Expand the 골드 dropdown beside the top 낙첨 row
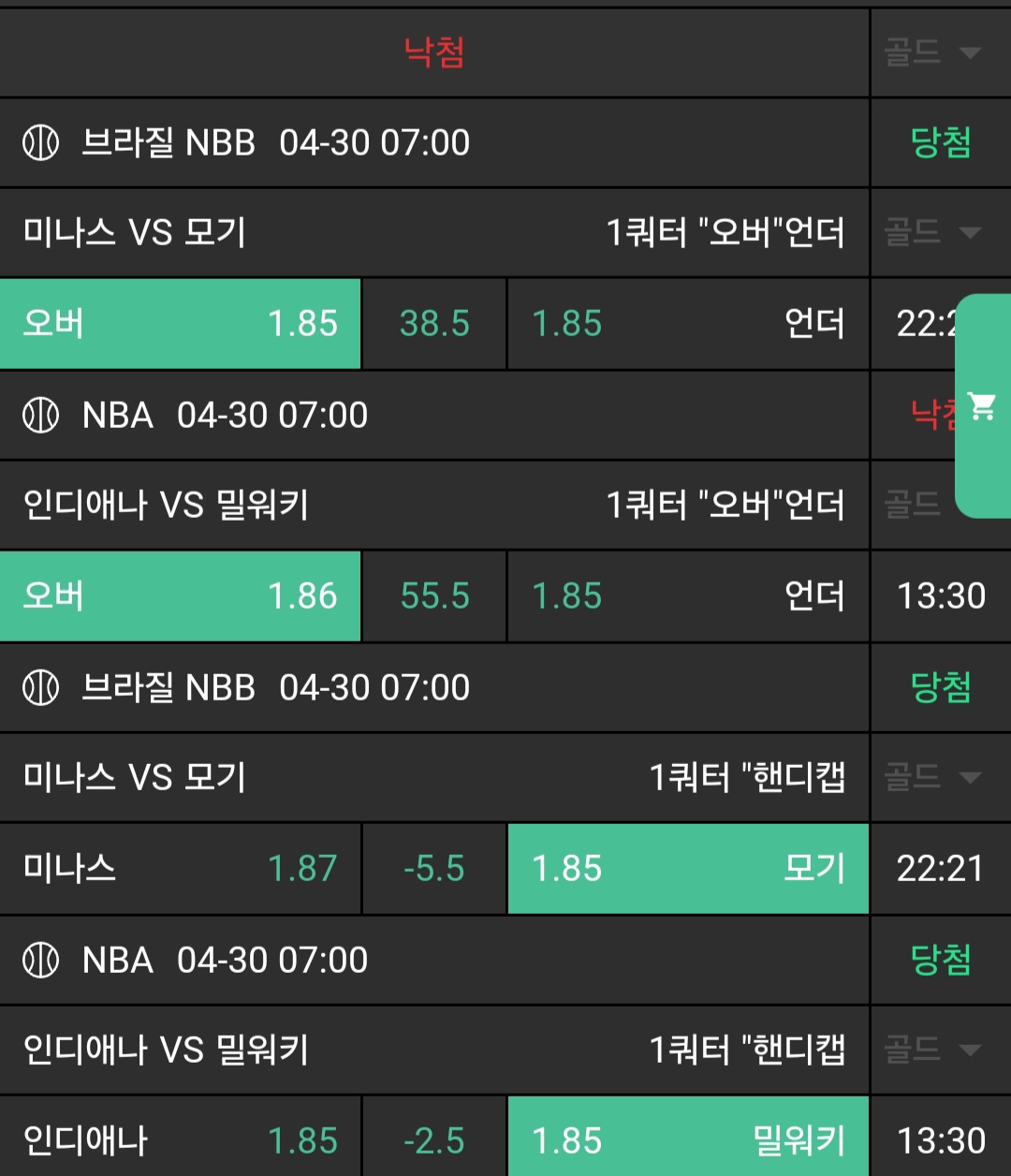This screenshot has width=1011, height=1176. coord(932,52)
